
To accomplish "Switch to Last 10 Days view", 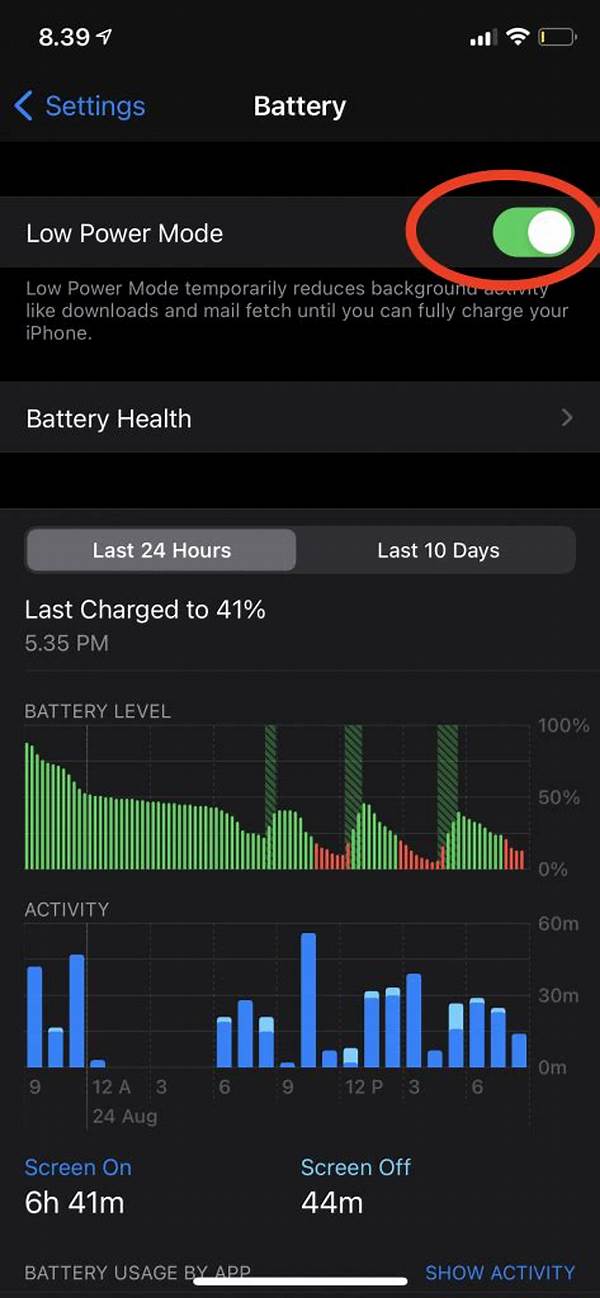I will point(438,550).
